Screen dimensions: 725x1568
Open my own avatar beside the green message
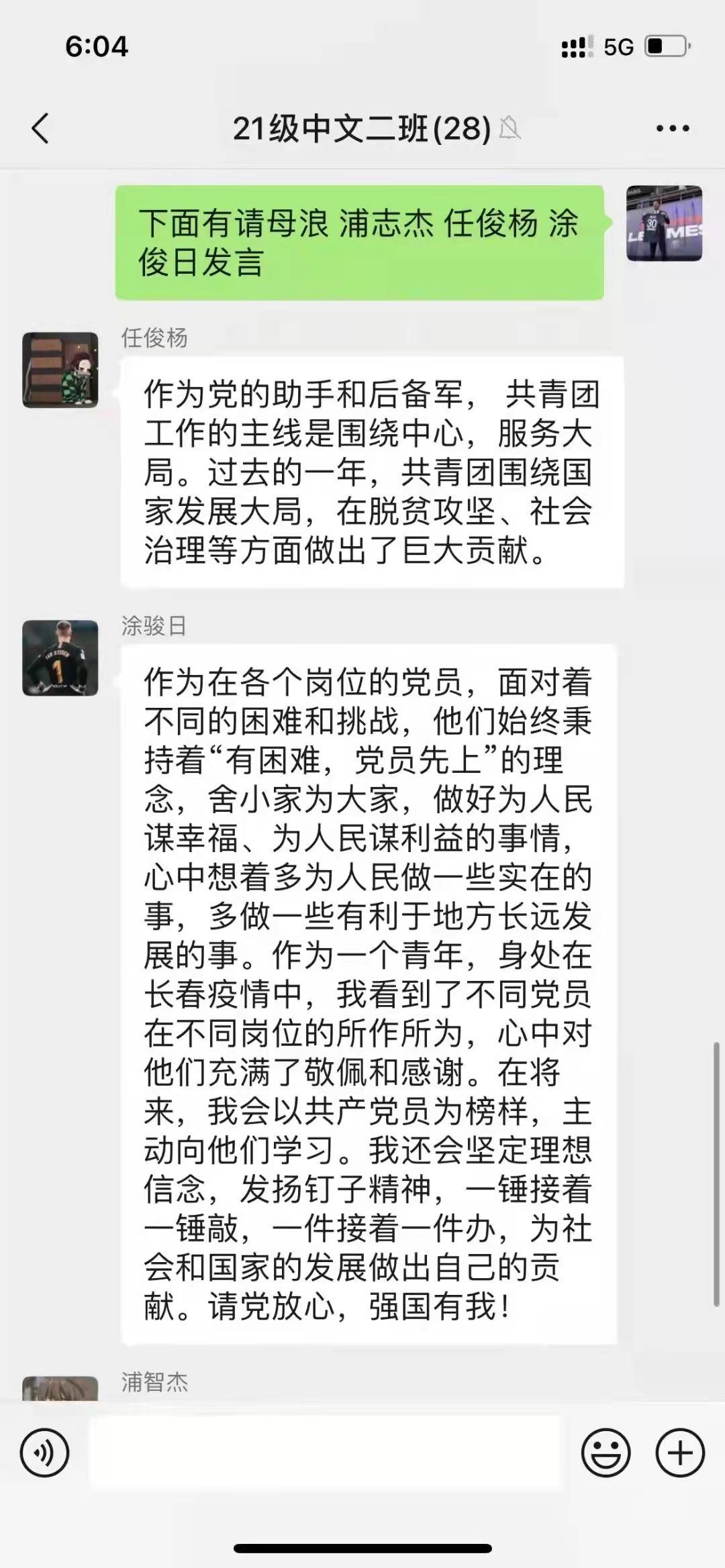point(664,223)
